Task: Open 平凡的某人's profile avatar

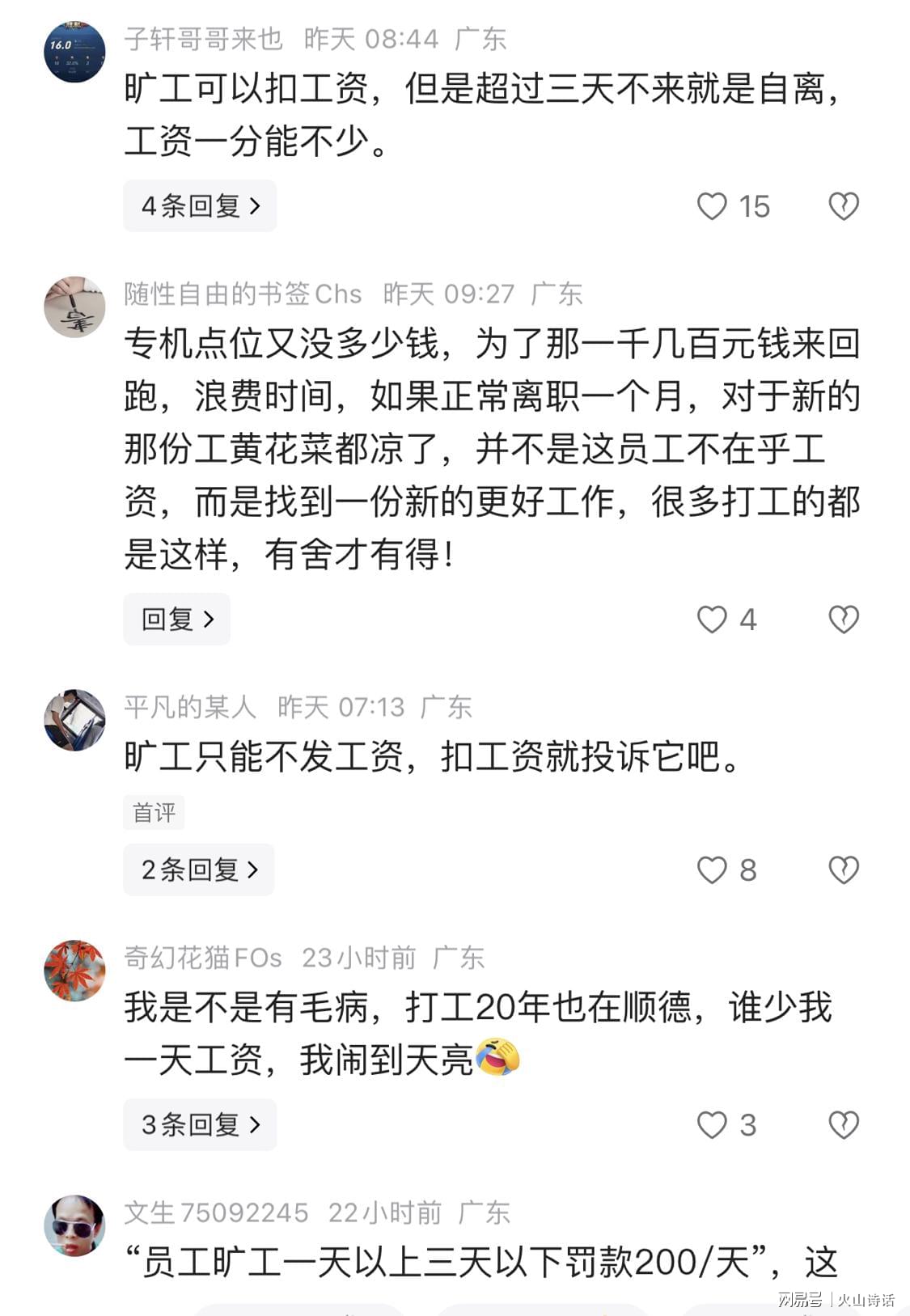Action: tap(74, 720)
